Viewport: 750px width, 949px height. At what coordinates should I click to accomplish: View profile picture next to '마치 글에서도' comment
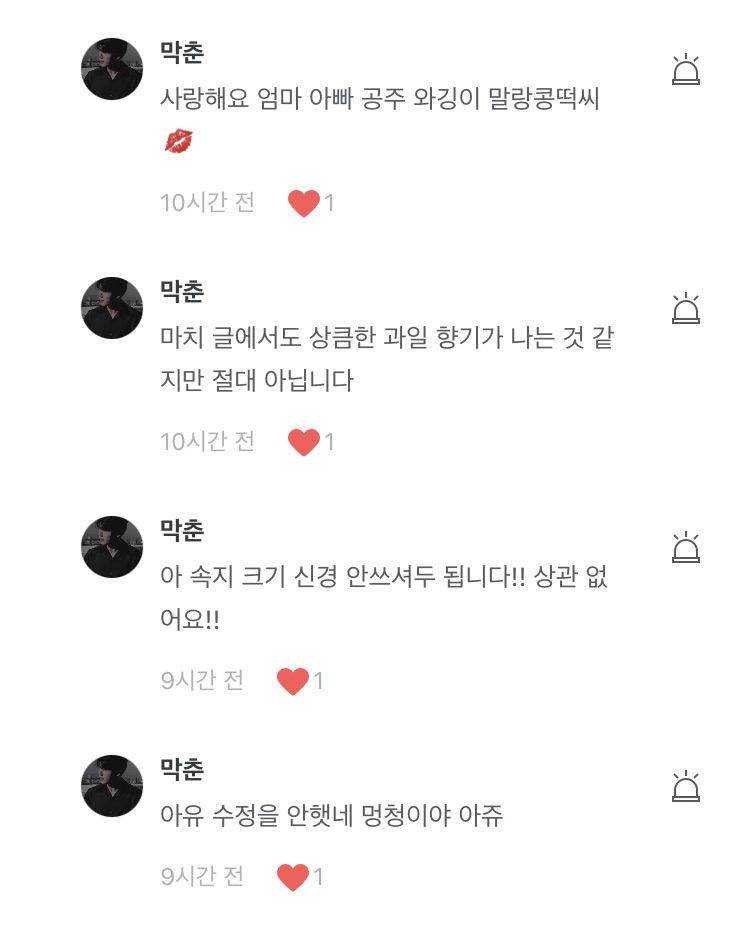[x=112, y=308]
